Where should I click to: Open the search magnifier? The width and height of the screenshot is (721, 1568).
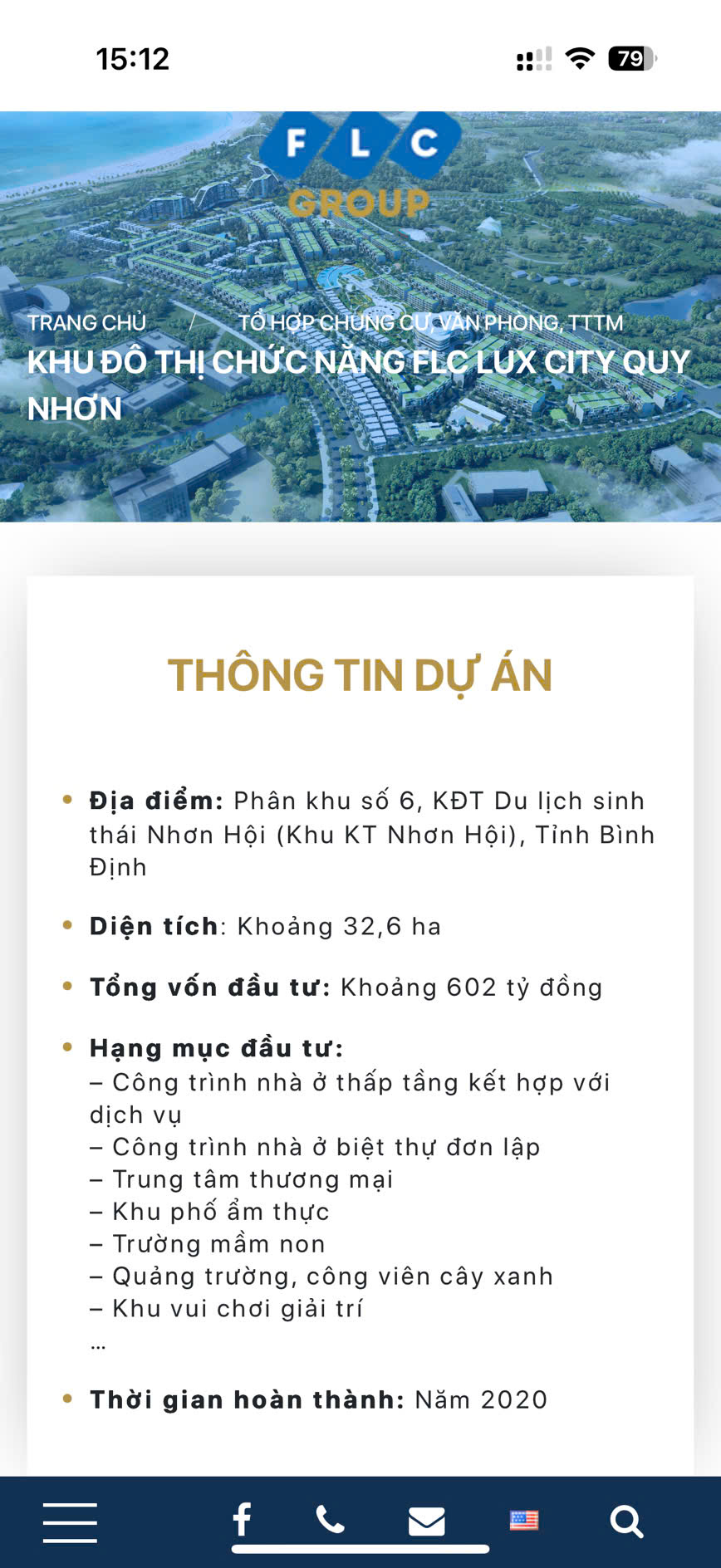(626, 1521)
